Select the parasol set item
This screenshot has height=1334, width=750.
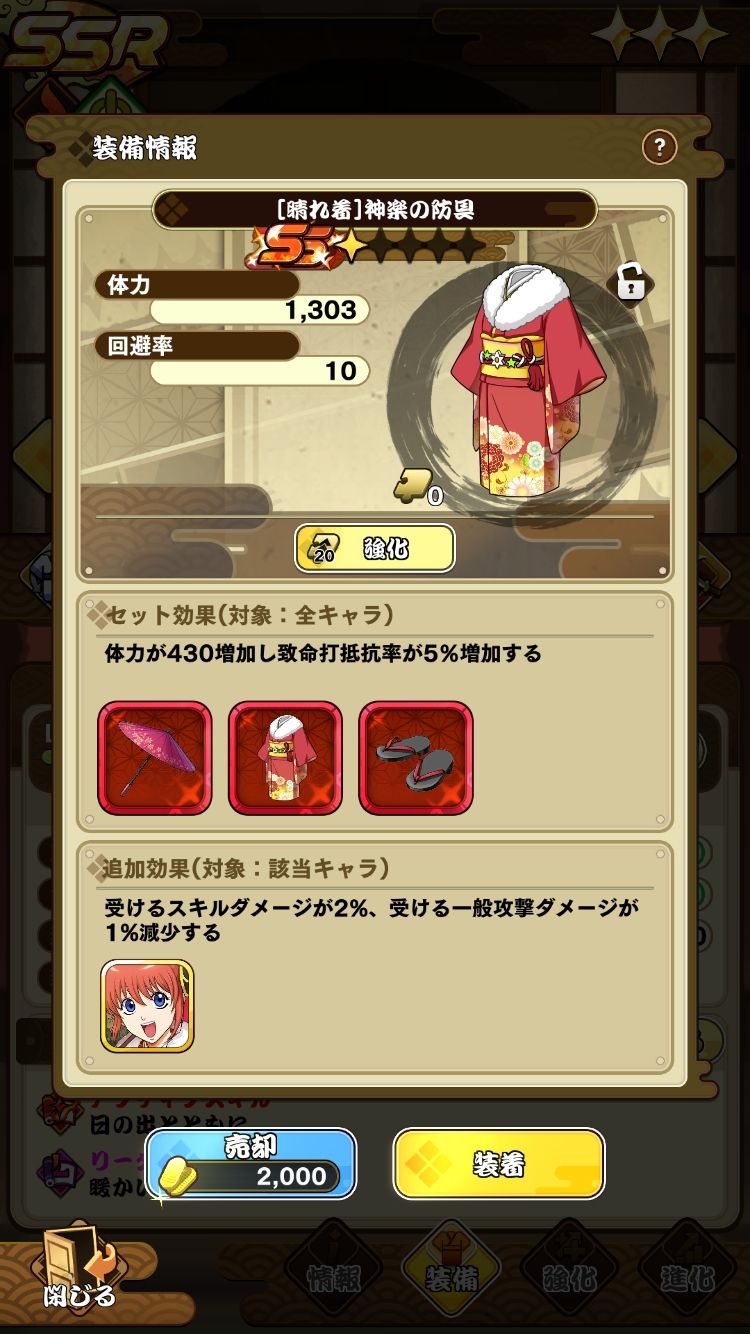155,758
